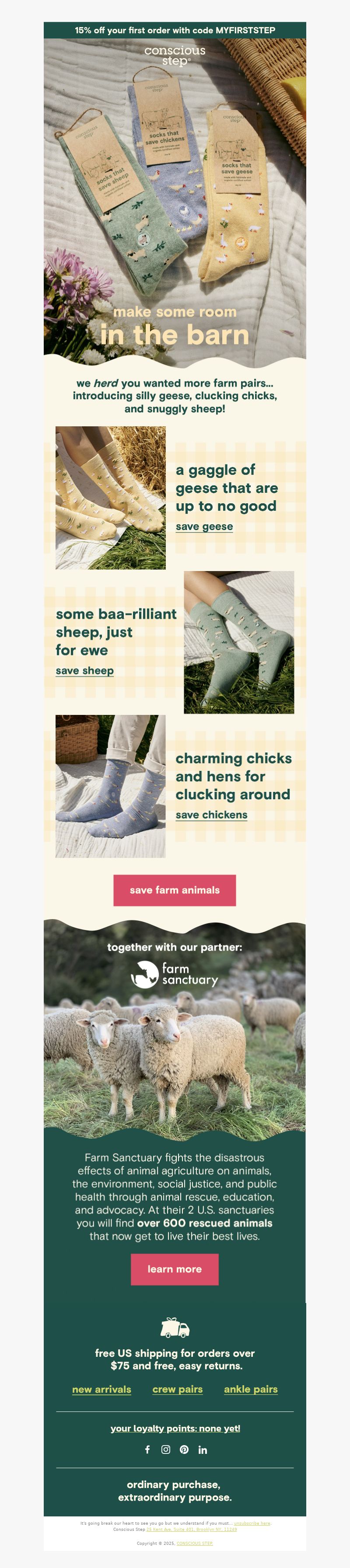Go to the LinkedIn page

tap(203, 1450)
